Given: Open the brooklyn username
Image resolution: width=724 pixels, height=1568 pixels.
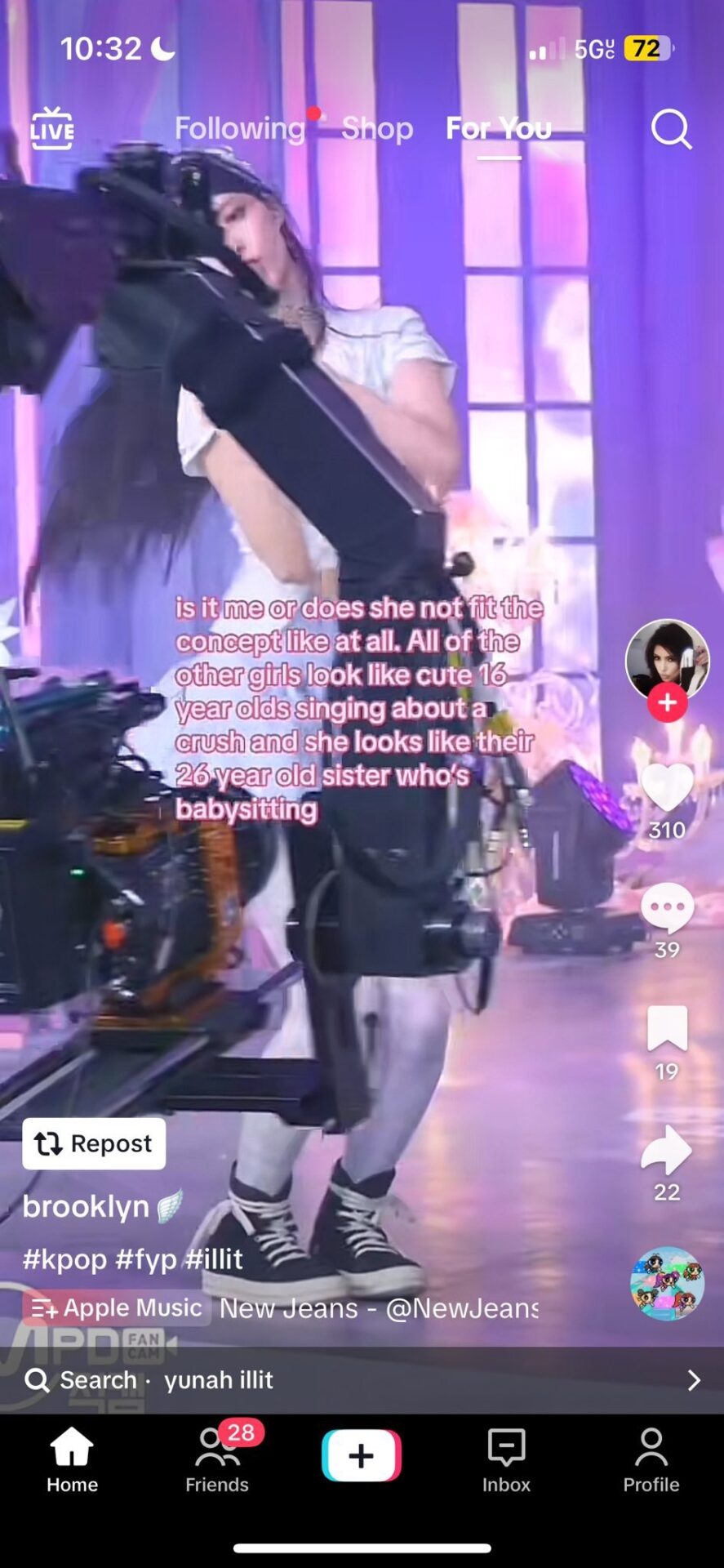Looking at the screenshot, I should 86,1206.
